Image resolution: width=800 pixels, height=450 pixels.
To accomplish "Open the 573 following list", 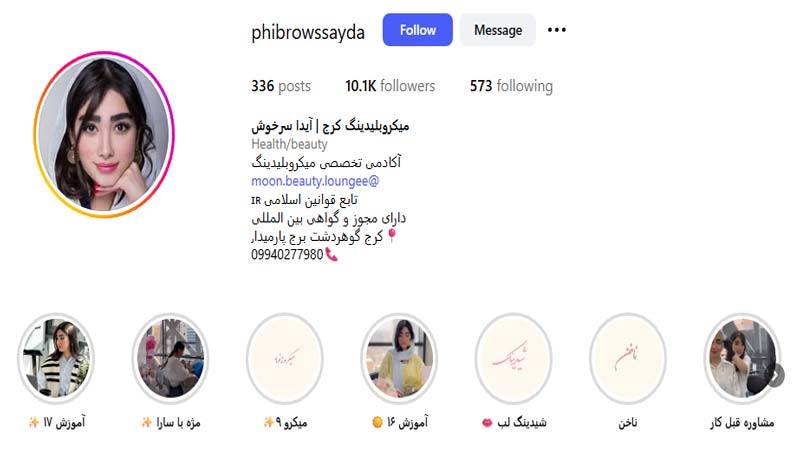I will click(x=511, y=86).
